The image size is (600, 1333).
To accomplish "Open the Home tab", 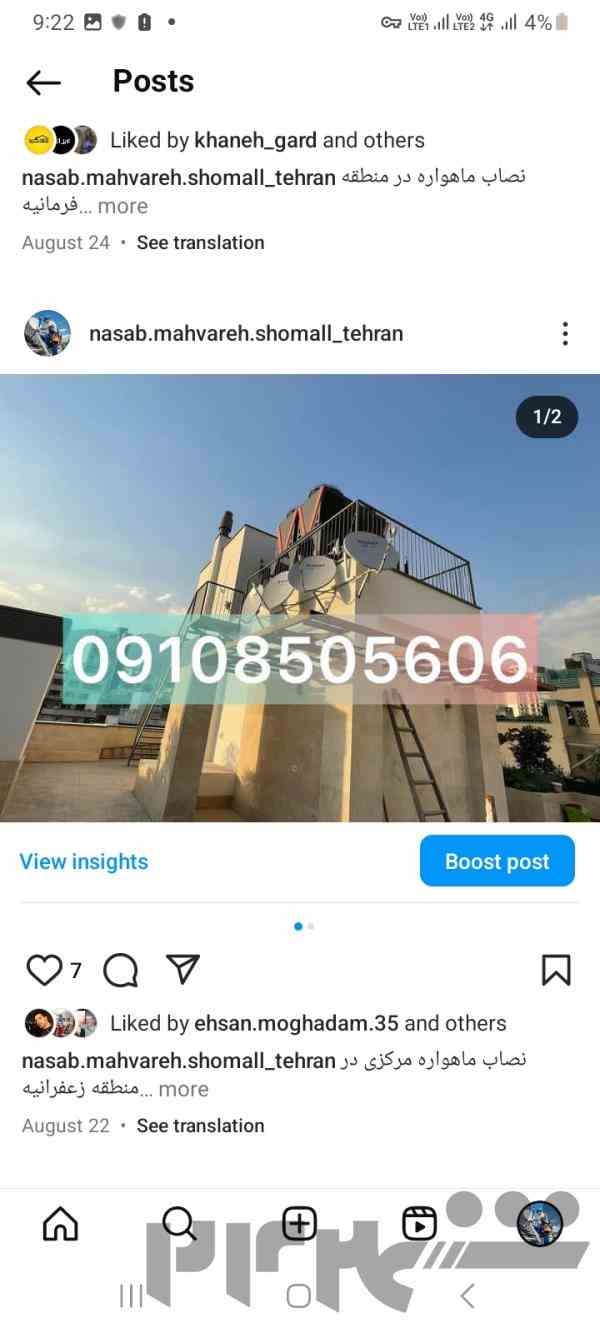I will (60, 1223).
